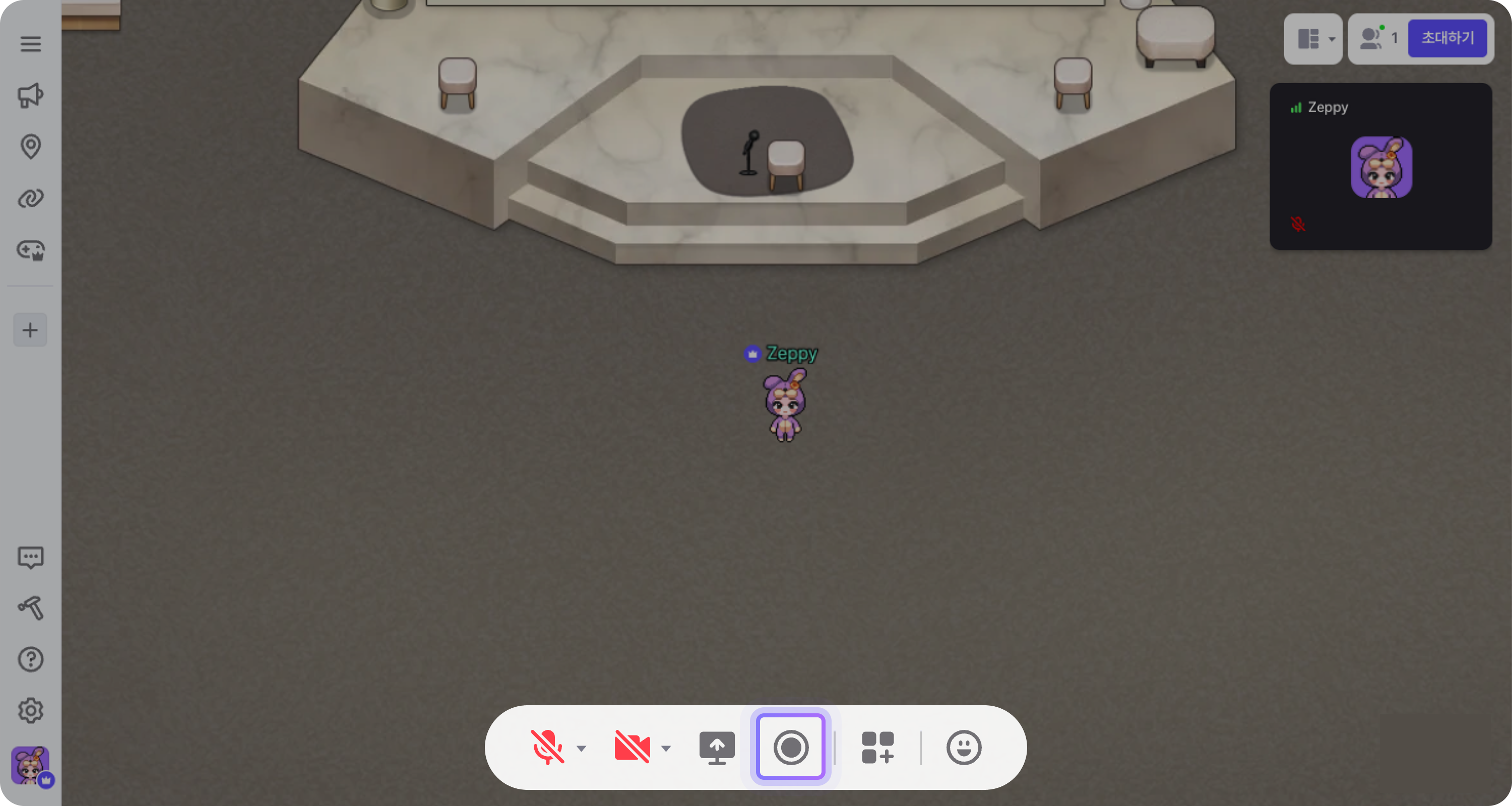Open settings gear icon
The image size is (1512, 806).
[31, 711]
